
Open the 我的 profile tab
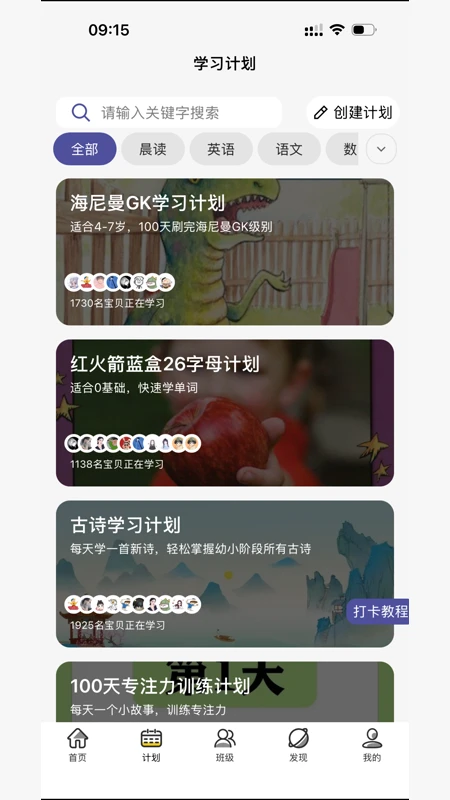(x=372, y=745)
